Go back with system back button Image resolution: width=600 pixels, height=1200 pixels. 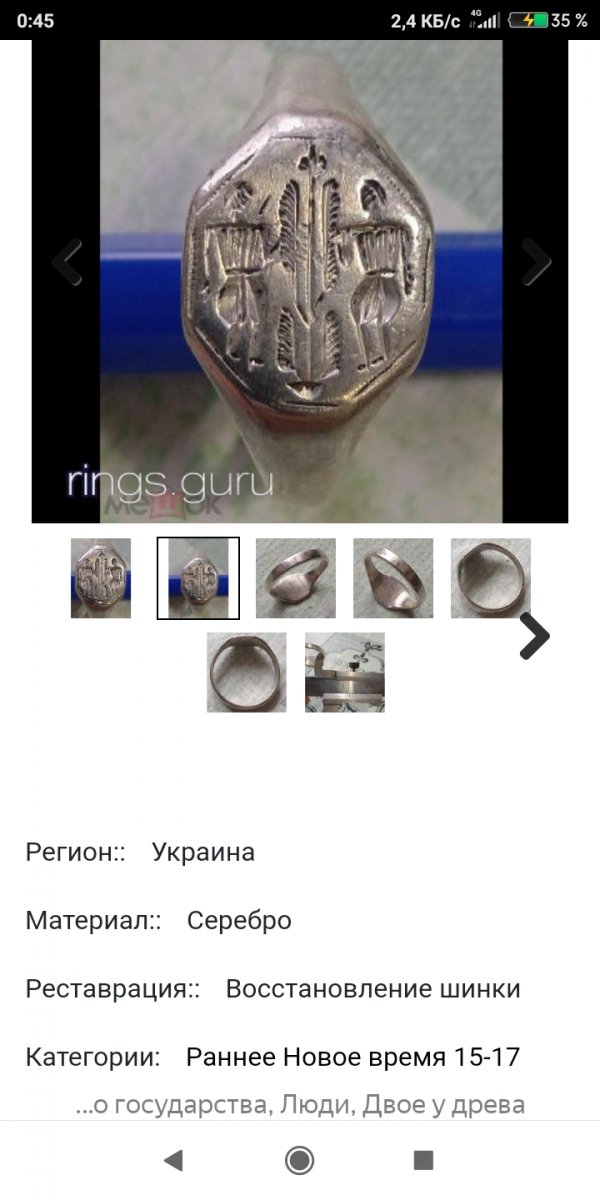pyautogui.click(x=174, y=1160)
